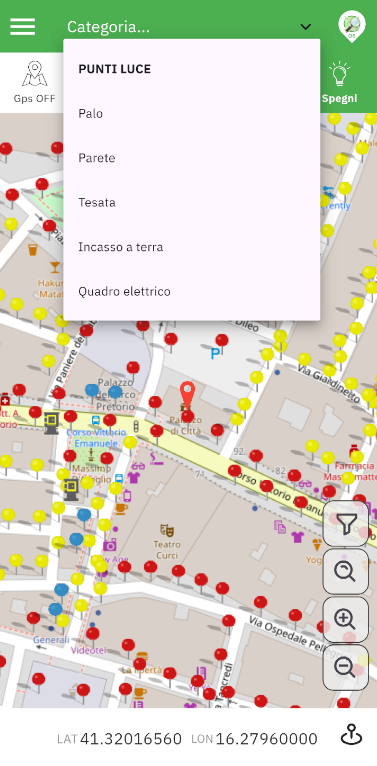Screen dimensions: 377x766
Task: Select Incasso a terra
Action: coord(191,247)
